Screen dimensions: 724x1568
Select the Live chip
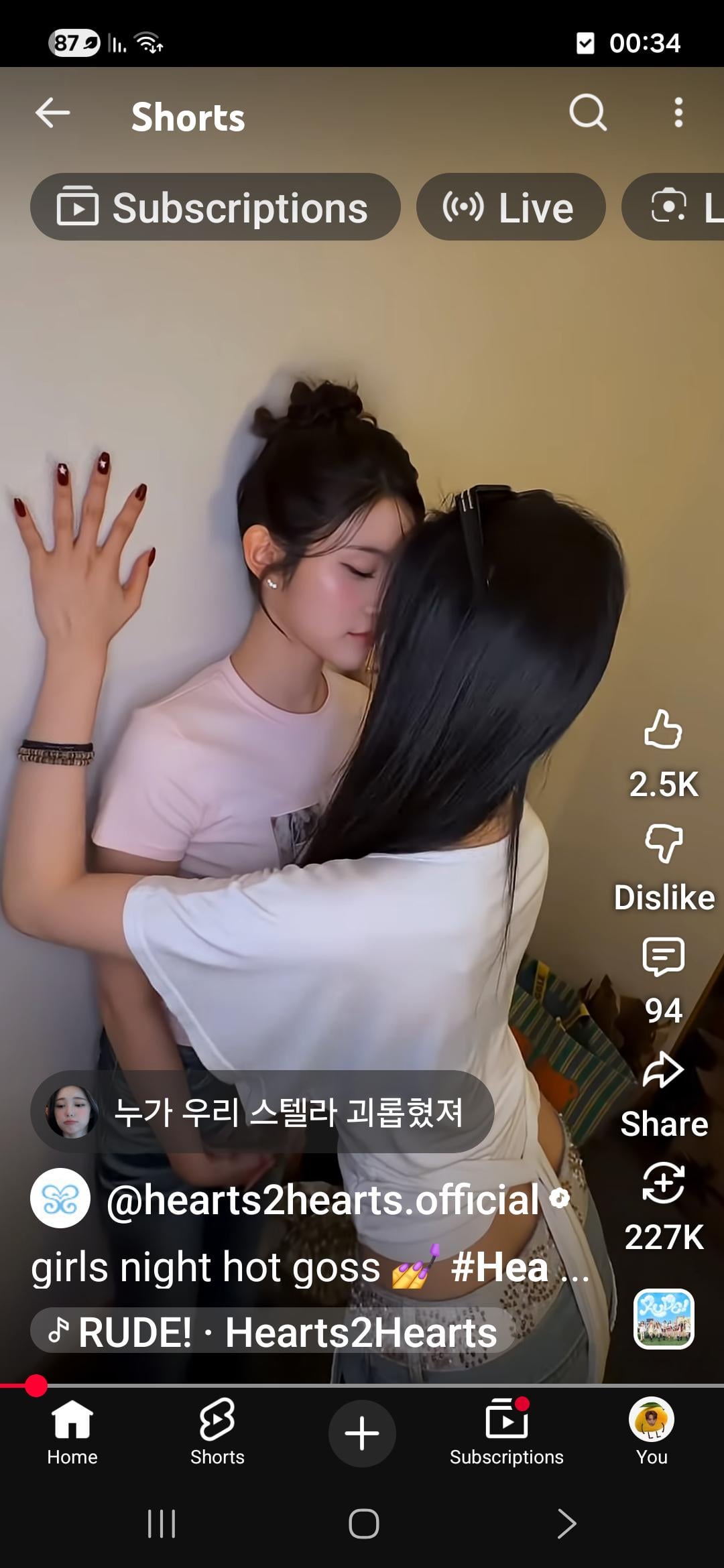pos(510,208)
